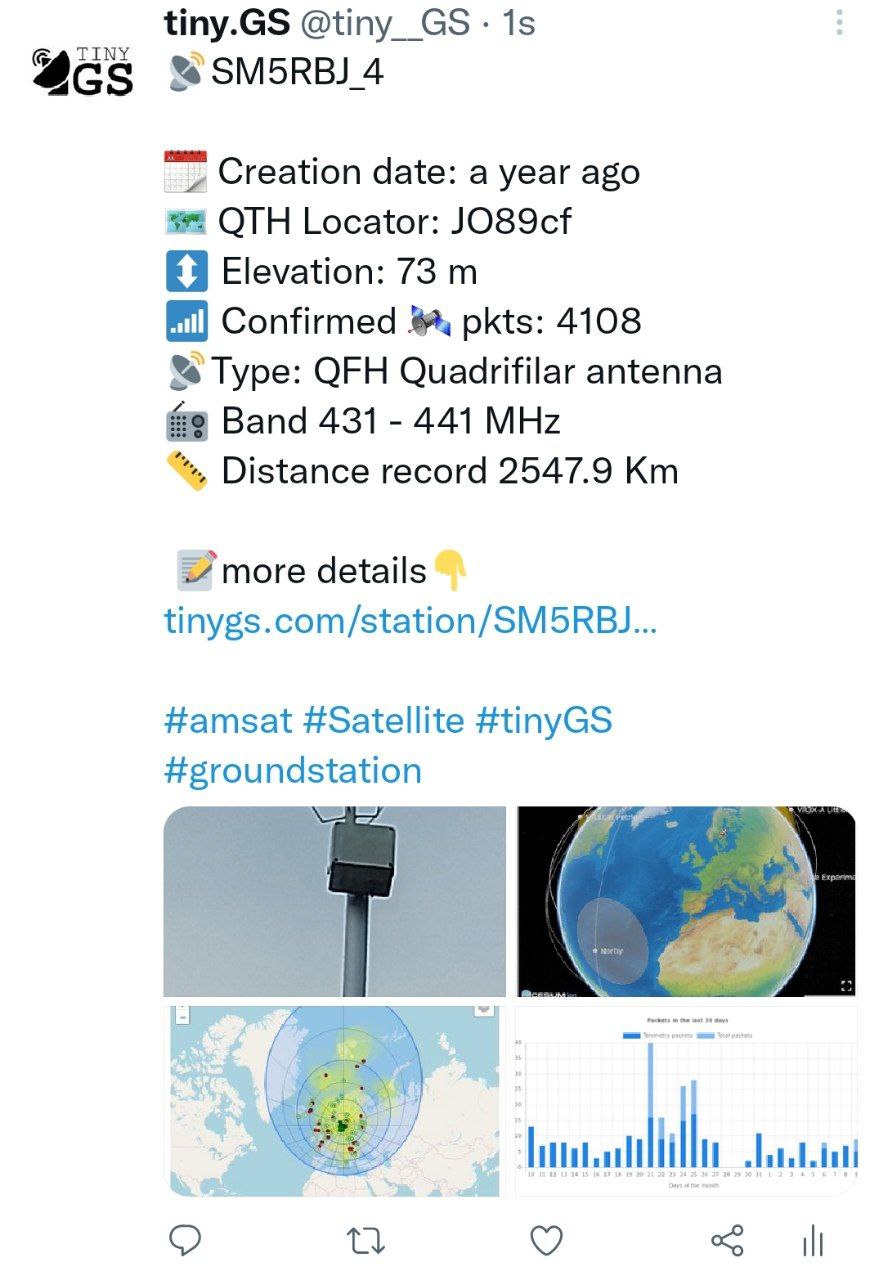This screenshot has width=883, height=1280.
Task: View tweet analytics
Action: point(813,1241)
